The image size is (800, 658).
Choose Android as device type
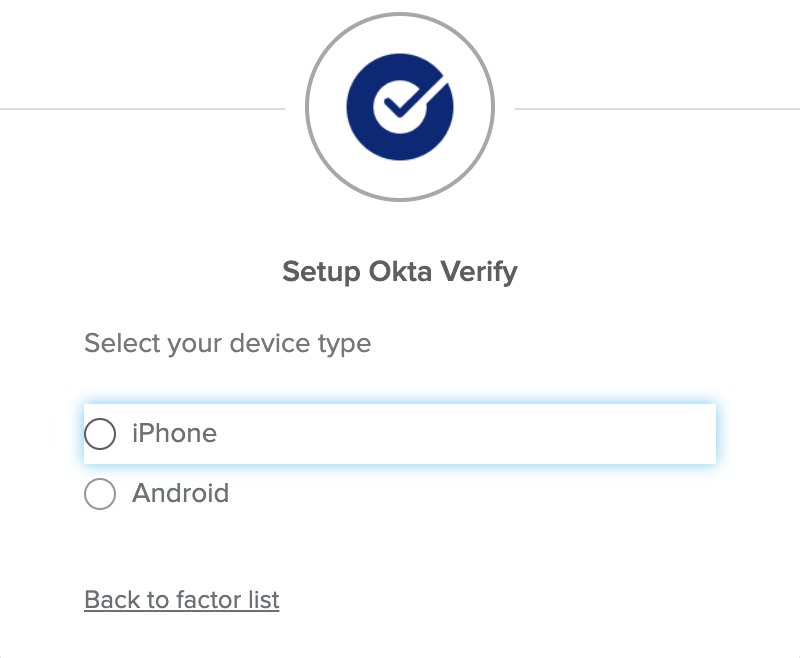100,494
